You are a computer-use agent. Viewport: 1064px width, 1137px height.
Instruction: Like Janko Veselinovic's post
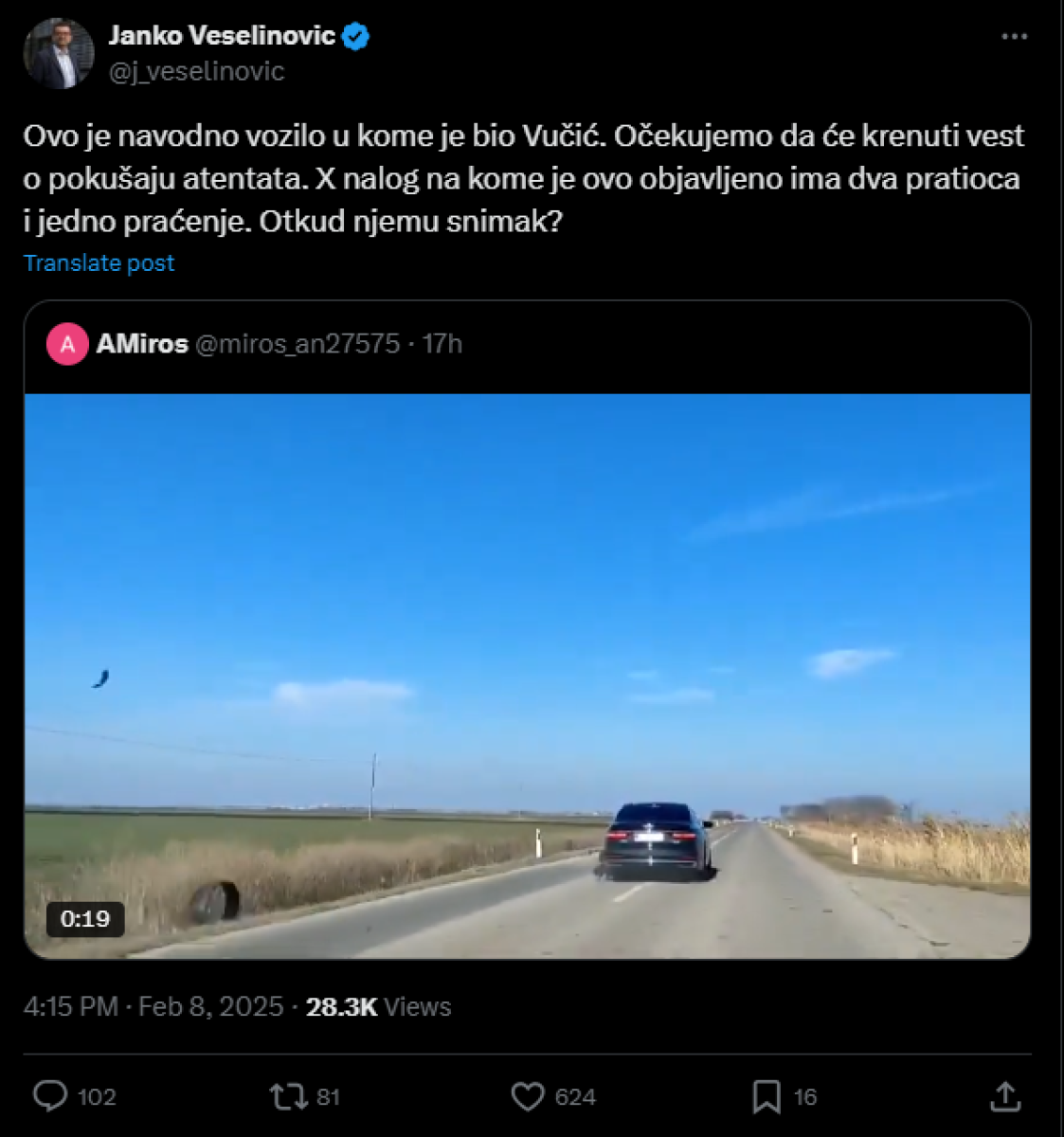click(528, 1096)
